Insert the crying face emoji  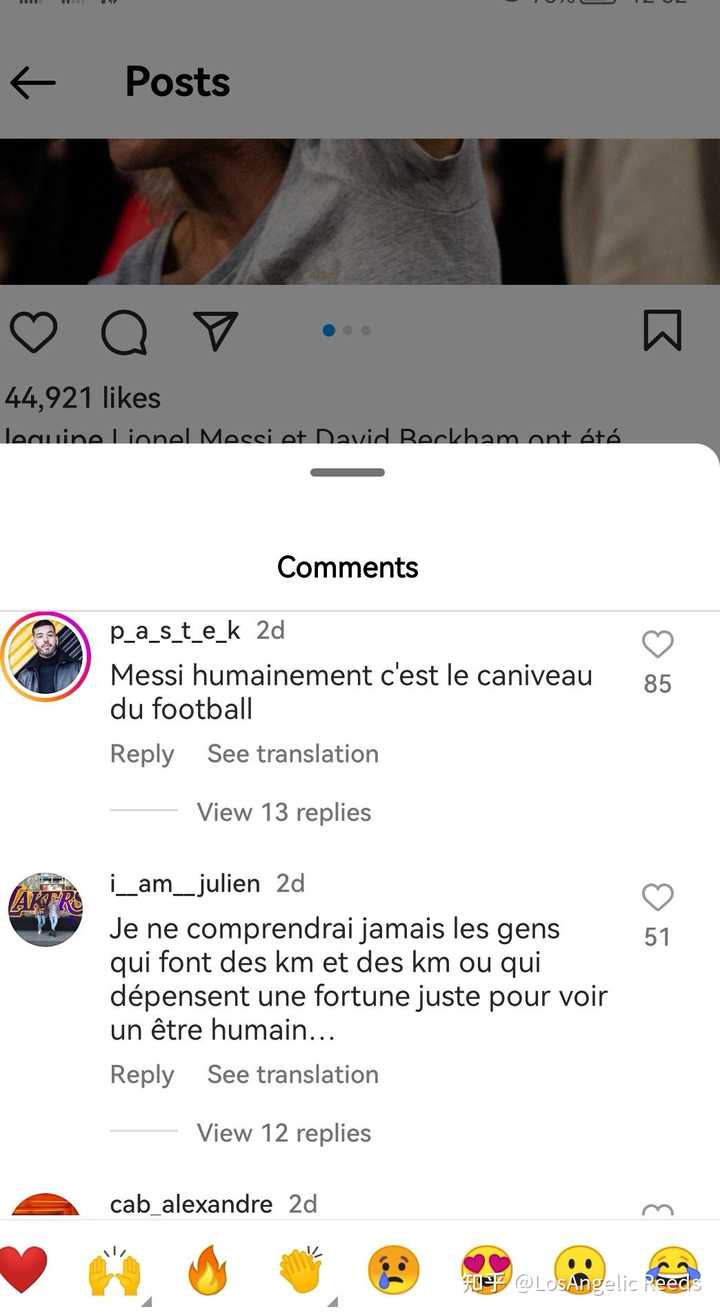pyautogui.click(x=393, y=1270)
